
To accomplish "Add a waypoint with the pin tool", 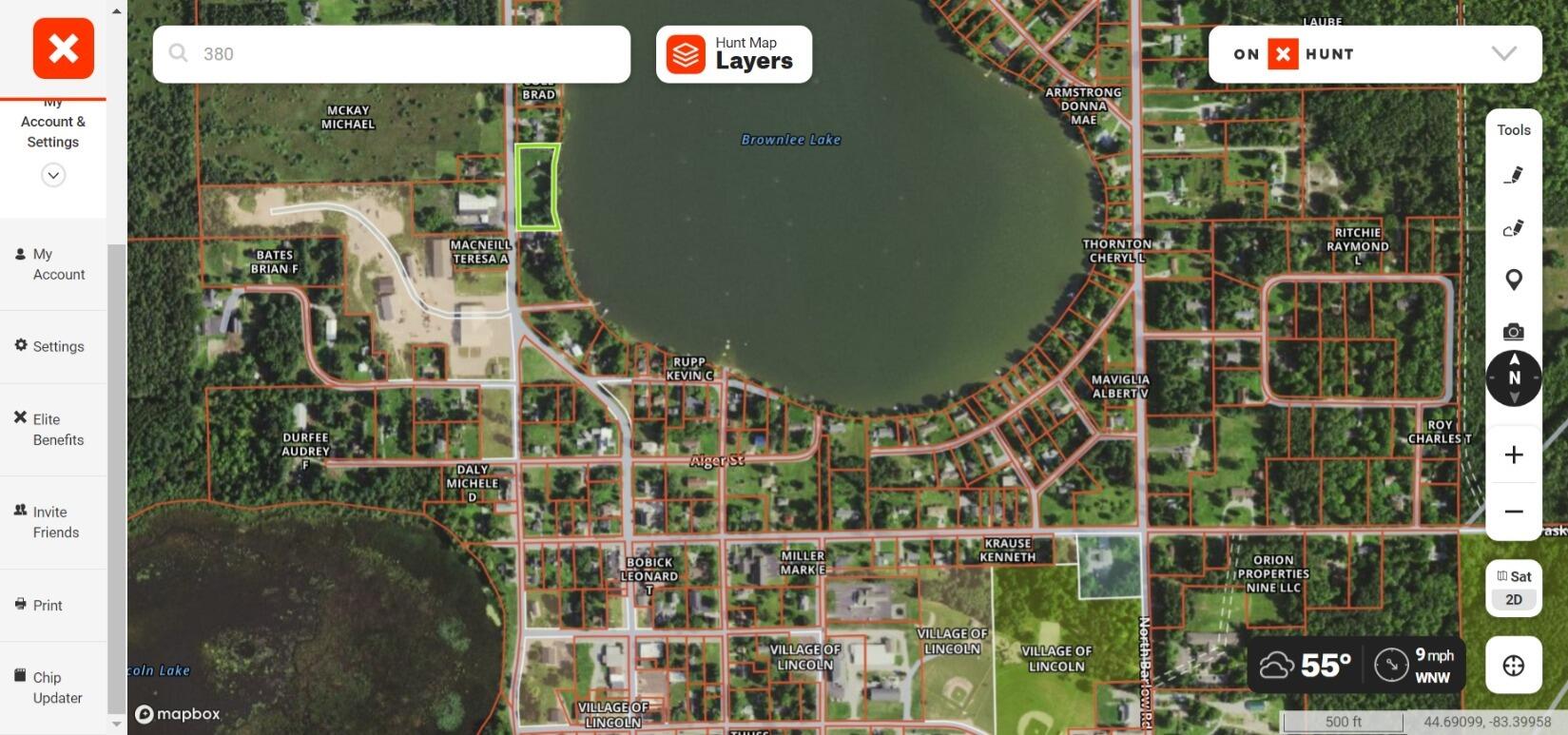I will (1513, 280).
